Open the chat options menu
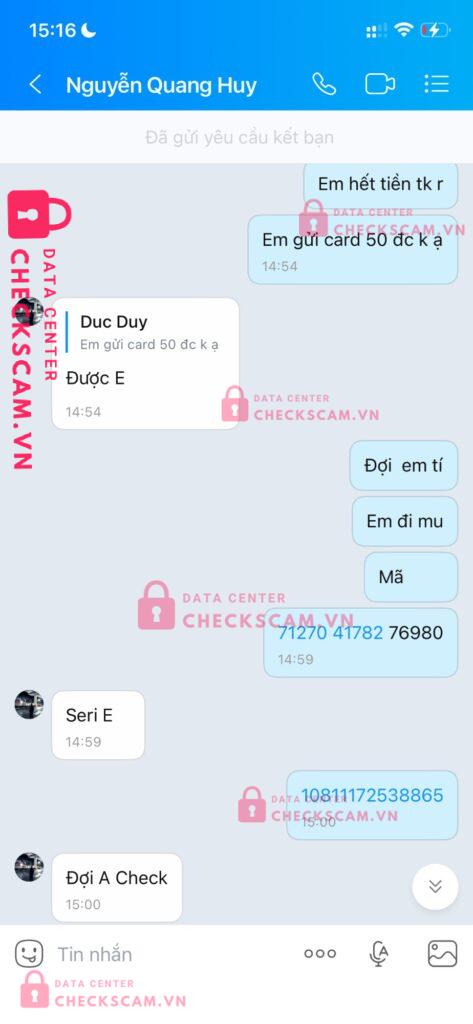 pyautogui.click(x=436, y=84)
